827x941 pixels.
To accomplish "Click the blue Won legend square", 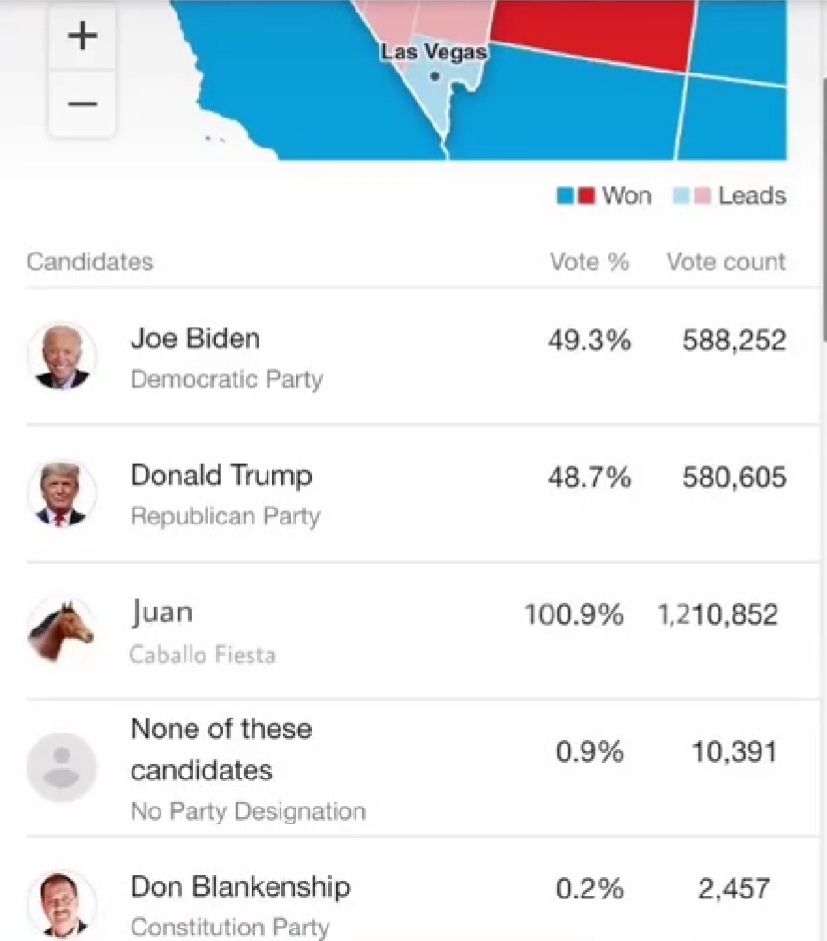I will pyautogui.click(x=563, y=195).
